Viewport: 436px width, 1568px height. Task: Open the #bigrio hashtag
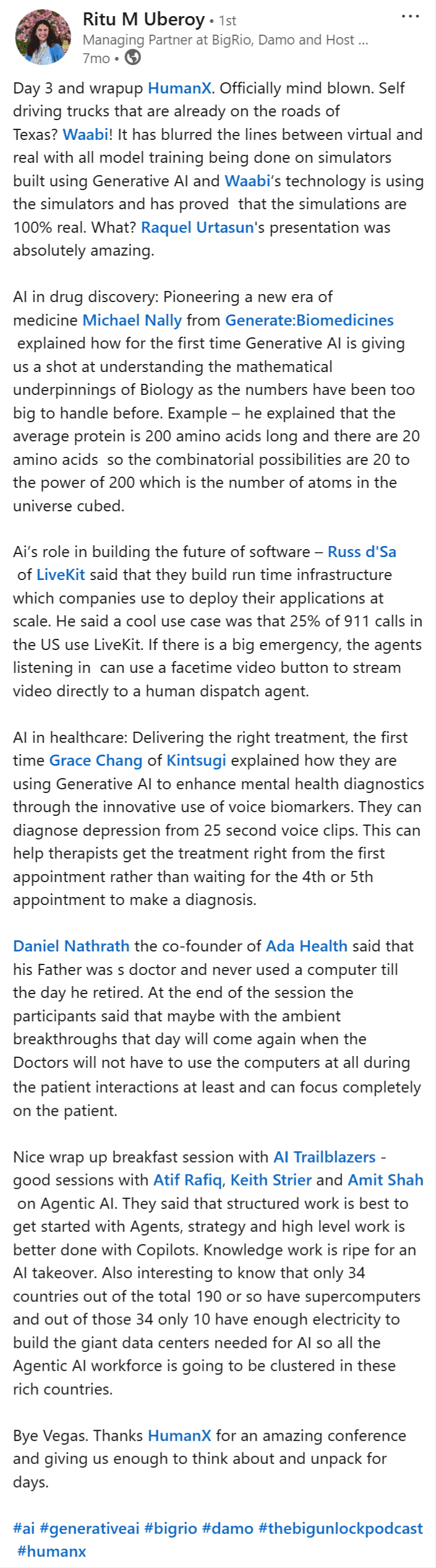tap(171, 1528)
